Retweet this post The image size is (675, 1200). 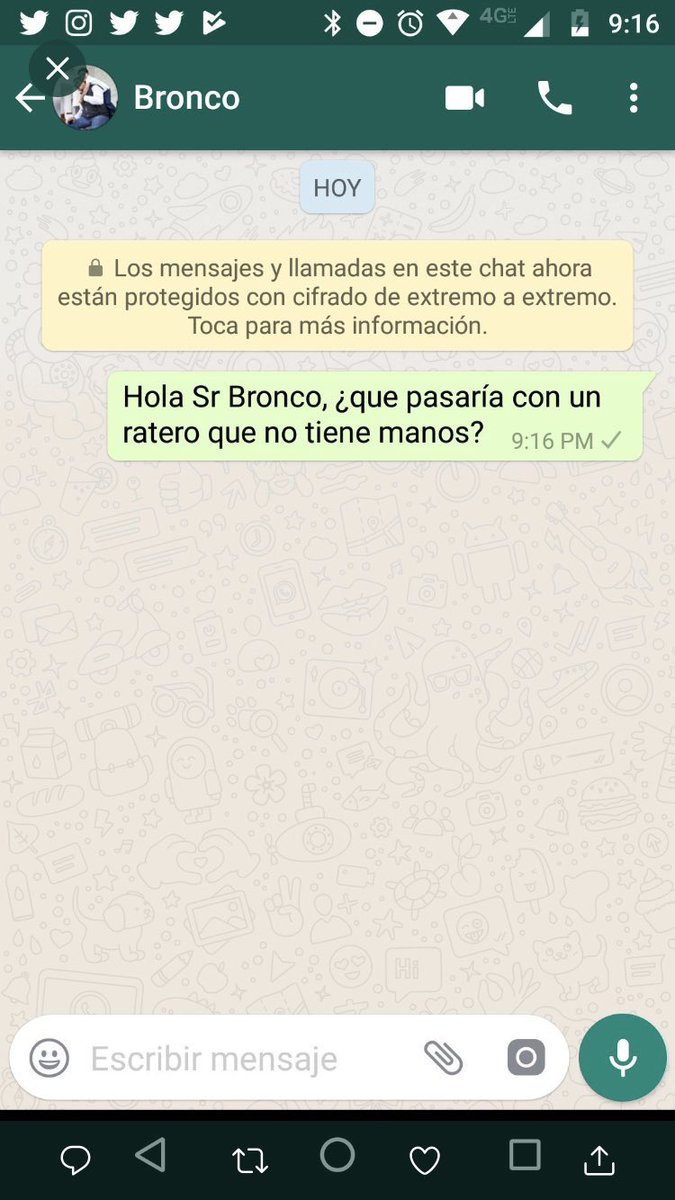[249, 1159]
